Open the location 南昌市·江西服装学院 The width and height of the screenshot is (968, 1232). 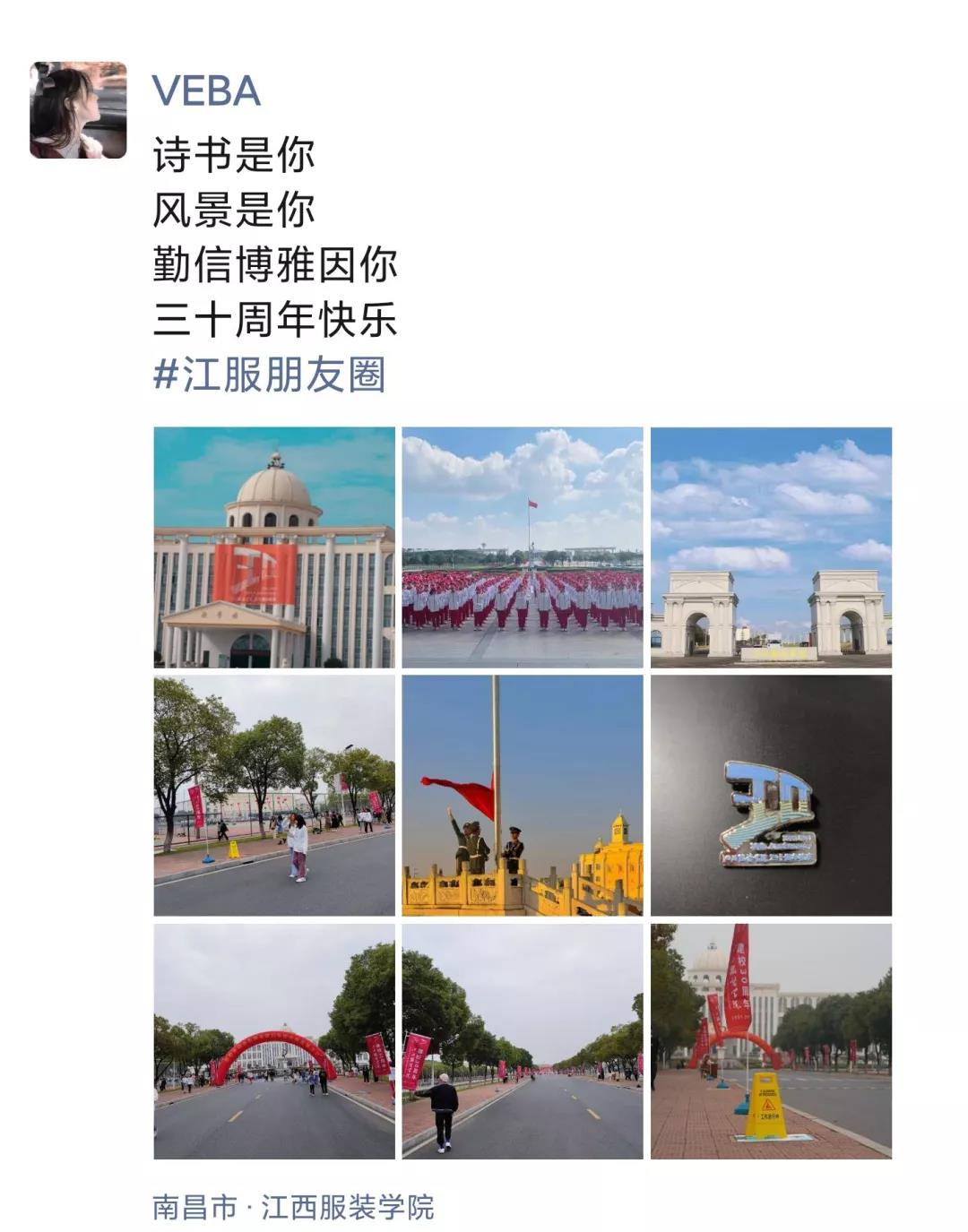pyautogui.click(x=293, y=1207)
